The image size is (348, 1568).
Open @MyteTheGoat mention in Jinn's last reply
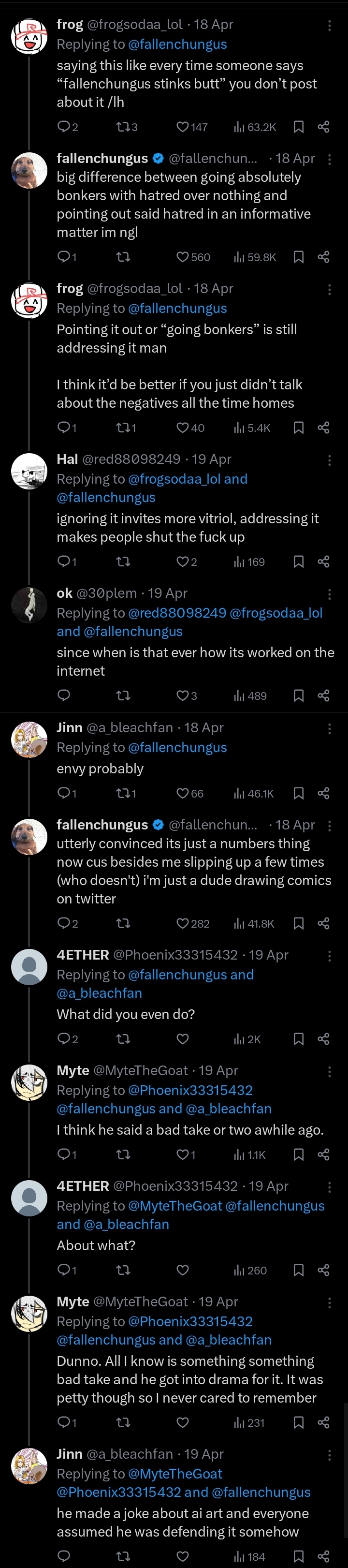click(x=175, y=1474)
